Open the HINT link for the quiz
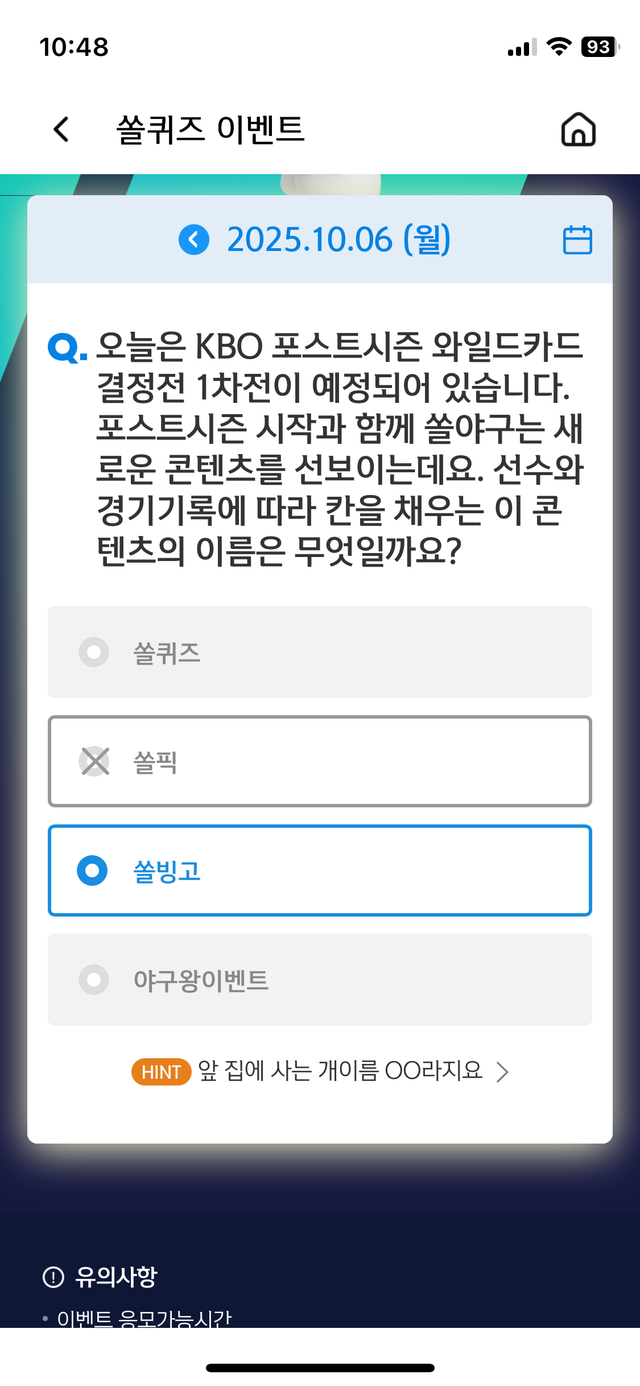640x1386 pixels. (x=320, y=1072)
